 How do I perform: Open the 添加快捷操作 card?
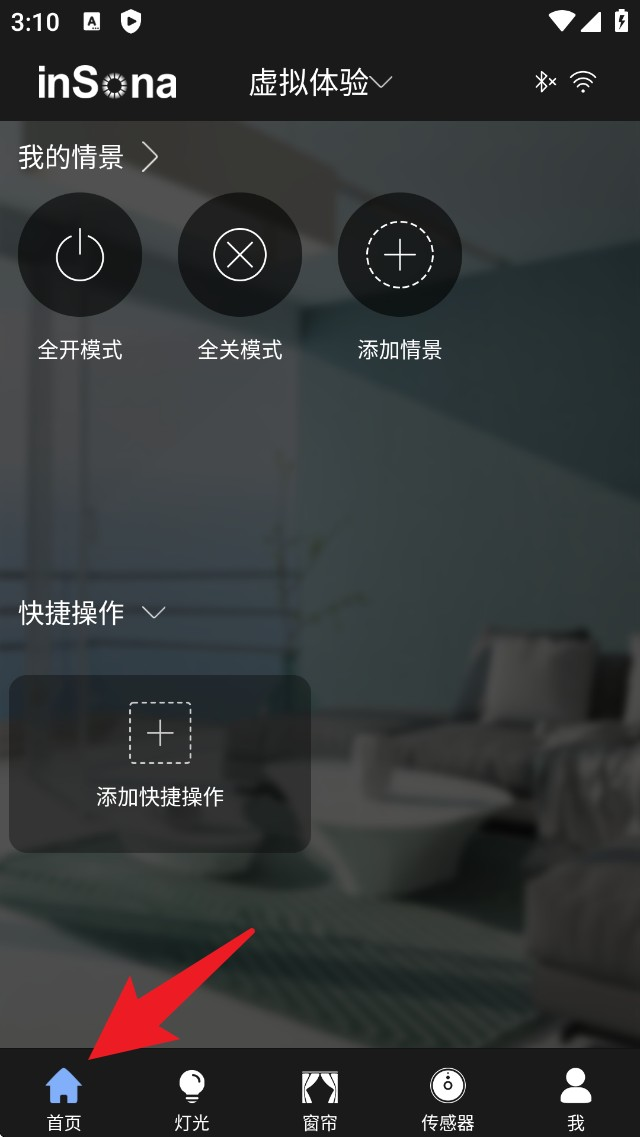(160, 763)
